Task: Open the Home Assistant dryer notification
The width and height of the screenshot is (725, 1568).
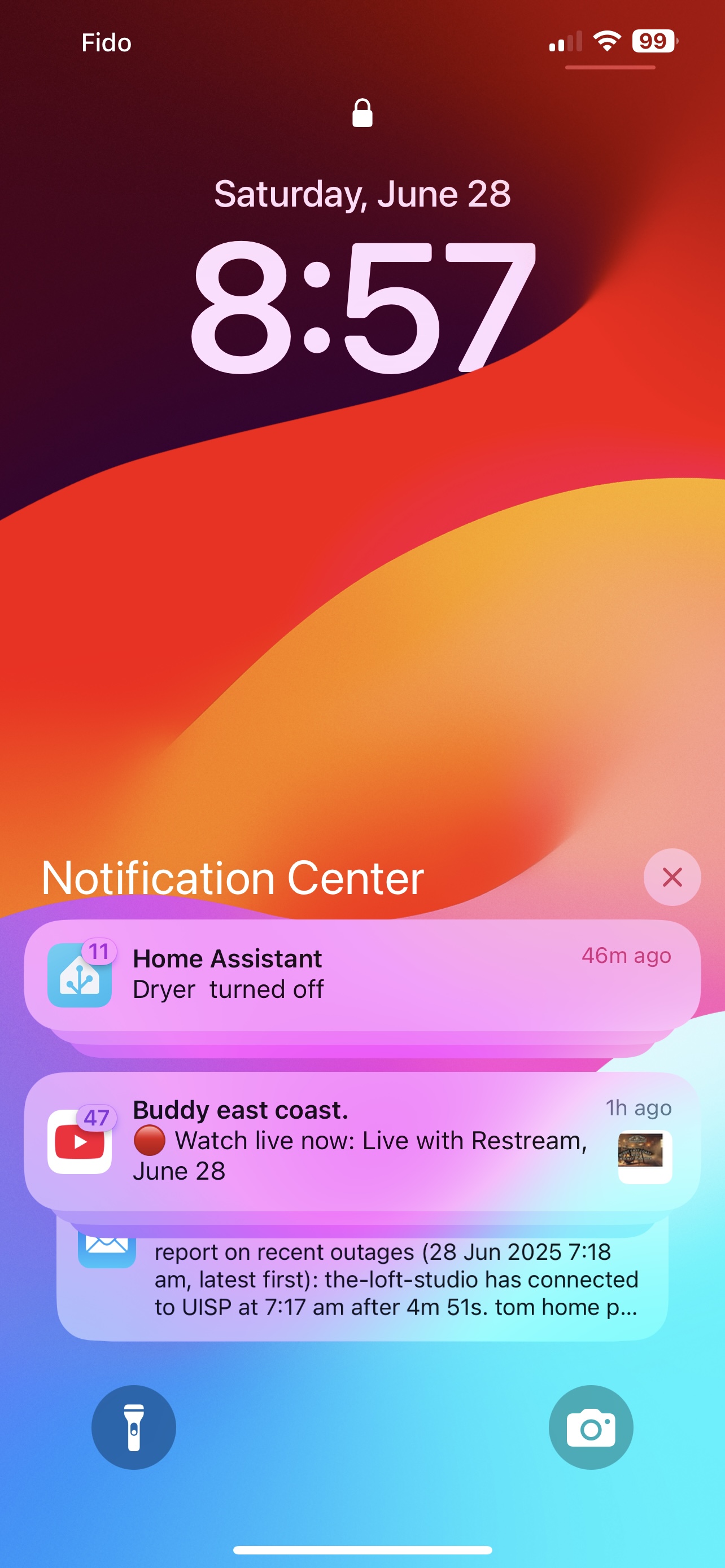Action: click(x=362, y=974)
